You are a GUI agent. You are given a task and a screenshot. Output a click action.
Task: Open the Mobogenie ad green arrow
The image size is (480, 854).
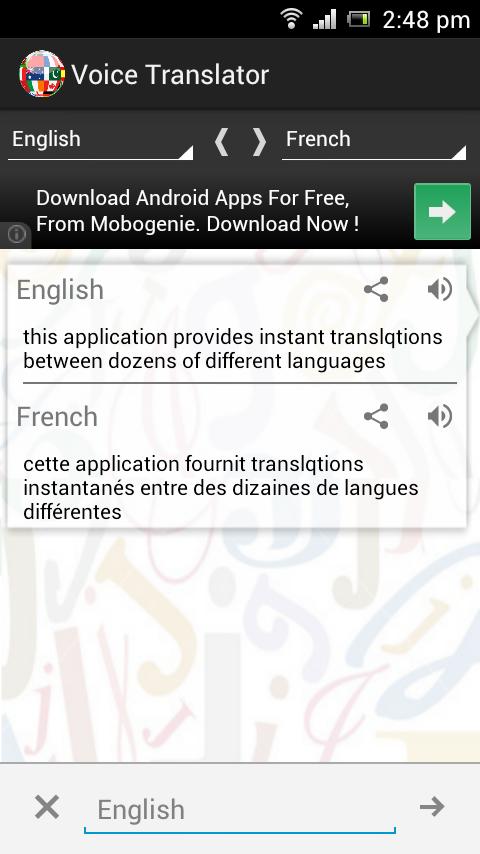click(442, 211)
